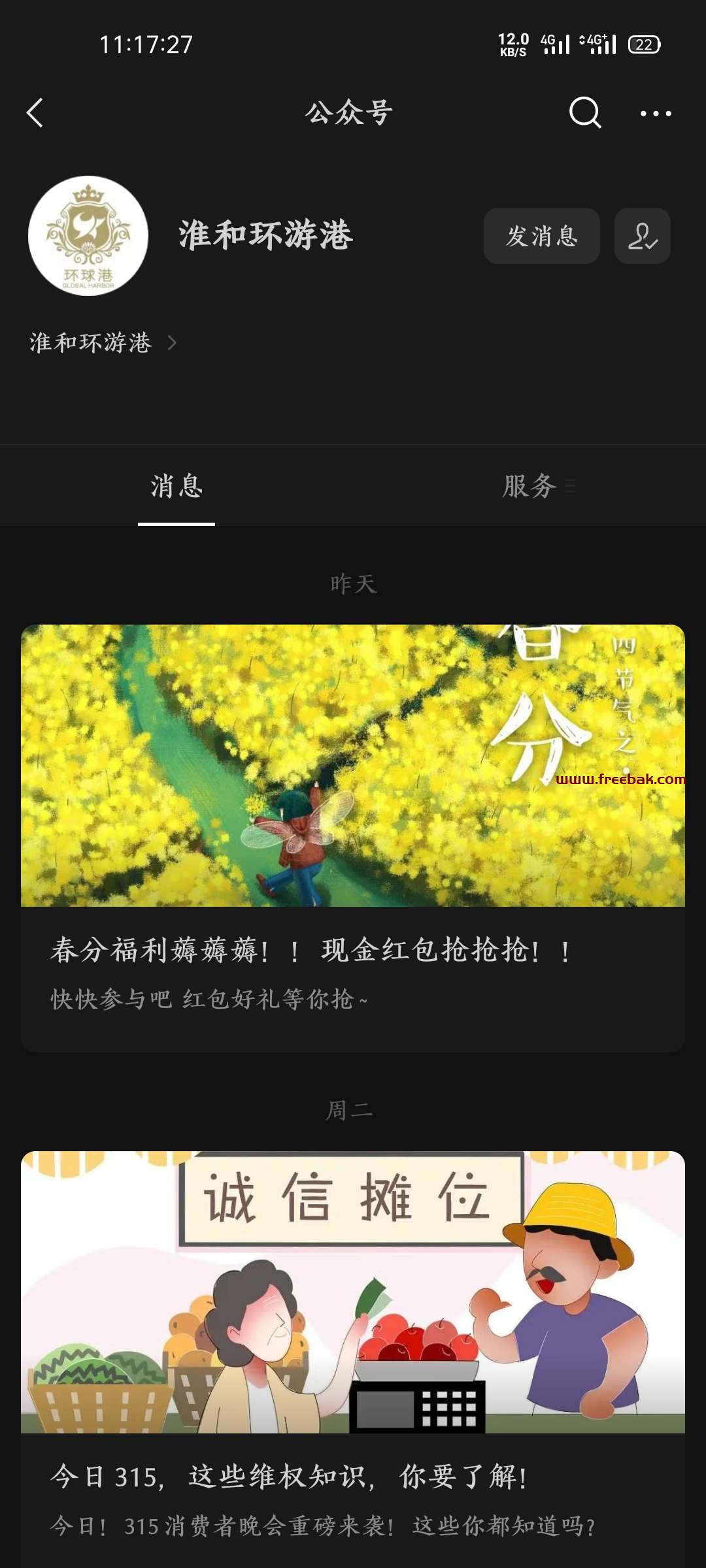The height and width of the screenshot is (1568, 706).
Task: Open the 淮和环游港 account details link
Action: (x=103, y=343)
